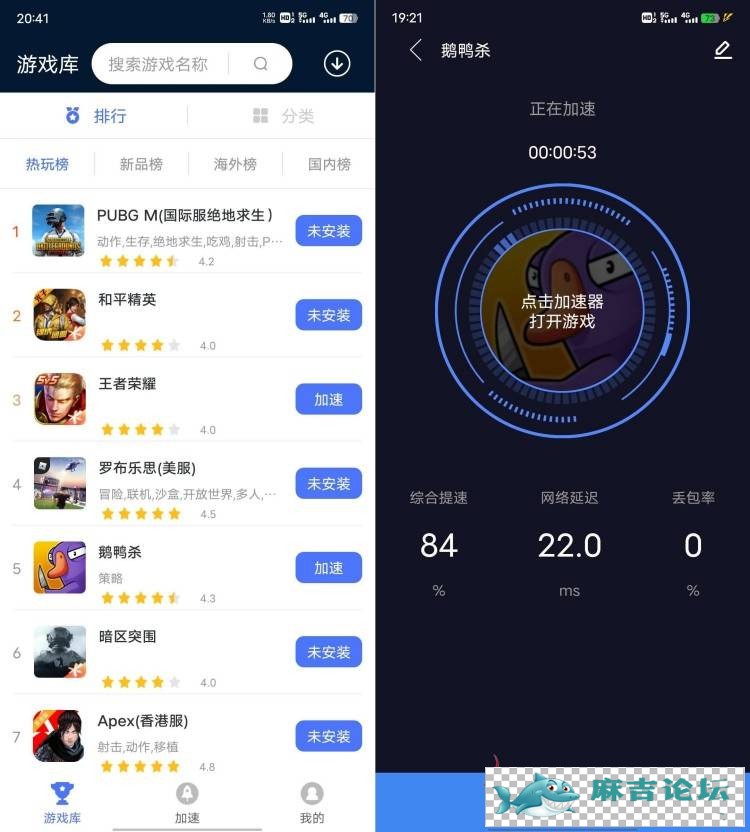Select the 海外榜 ranking tab
The width and height of the screenshot is (750, 832).
(235, 164)
